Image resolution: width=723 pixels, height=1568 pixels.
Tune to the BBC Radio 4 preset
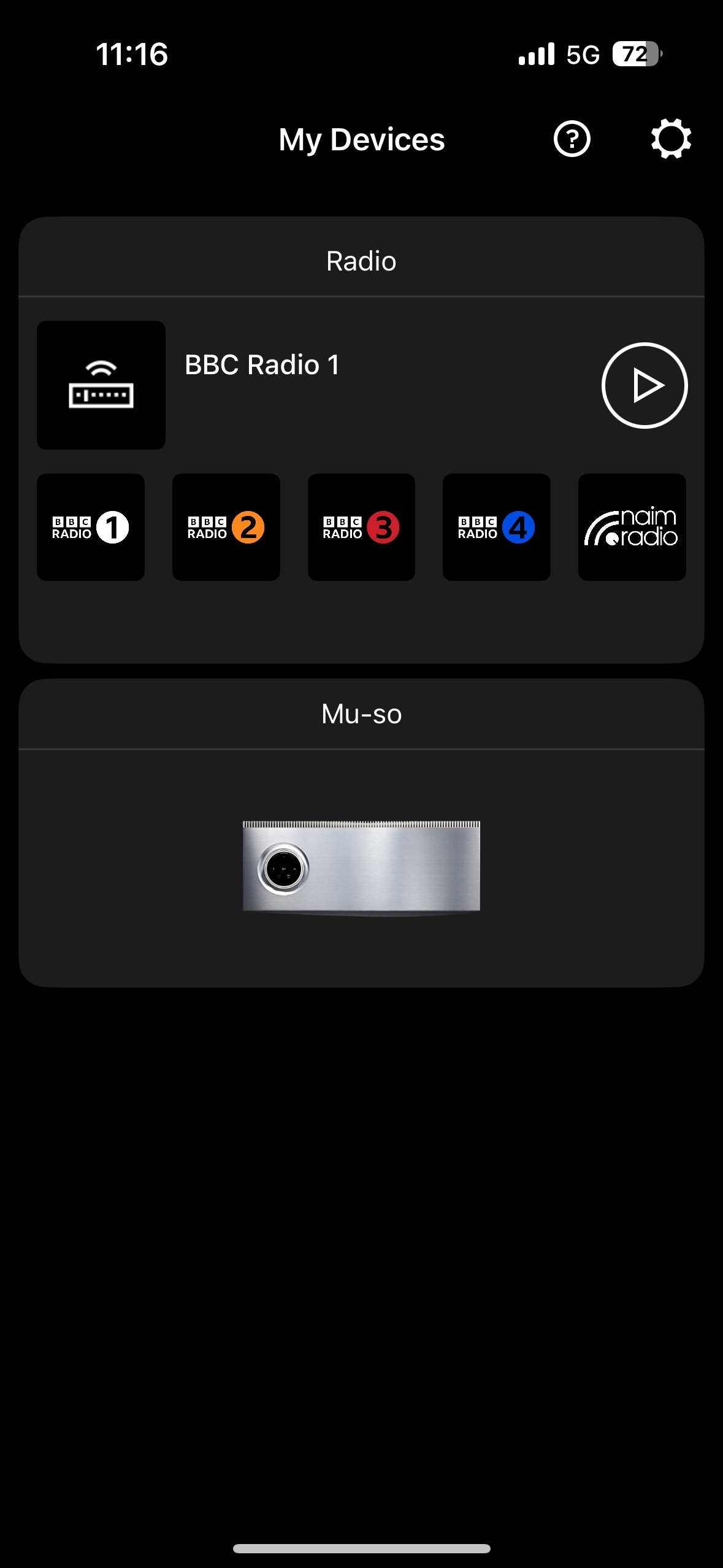click(496, 527)
